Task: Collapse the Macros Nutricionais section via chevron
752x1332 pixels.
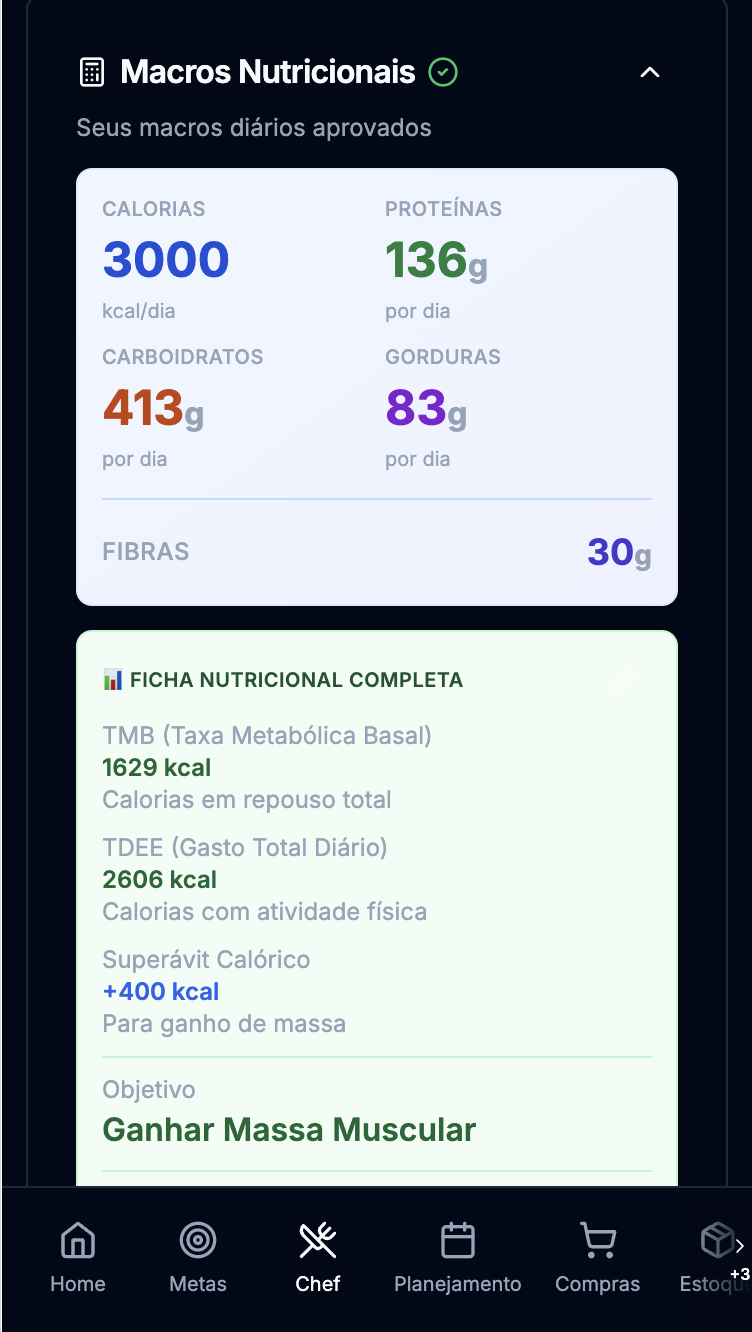Action: pyautogui.click(x=649, y=72)
